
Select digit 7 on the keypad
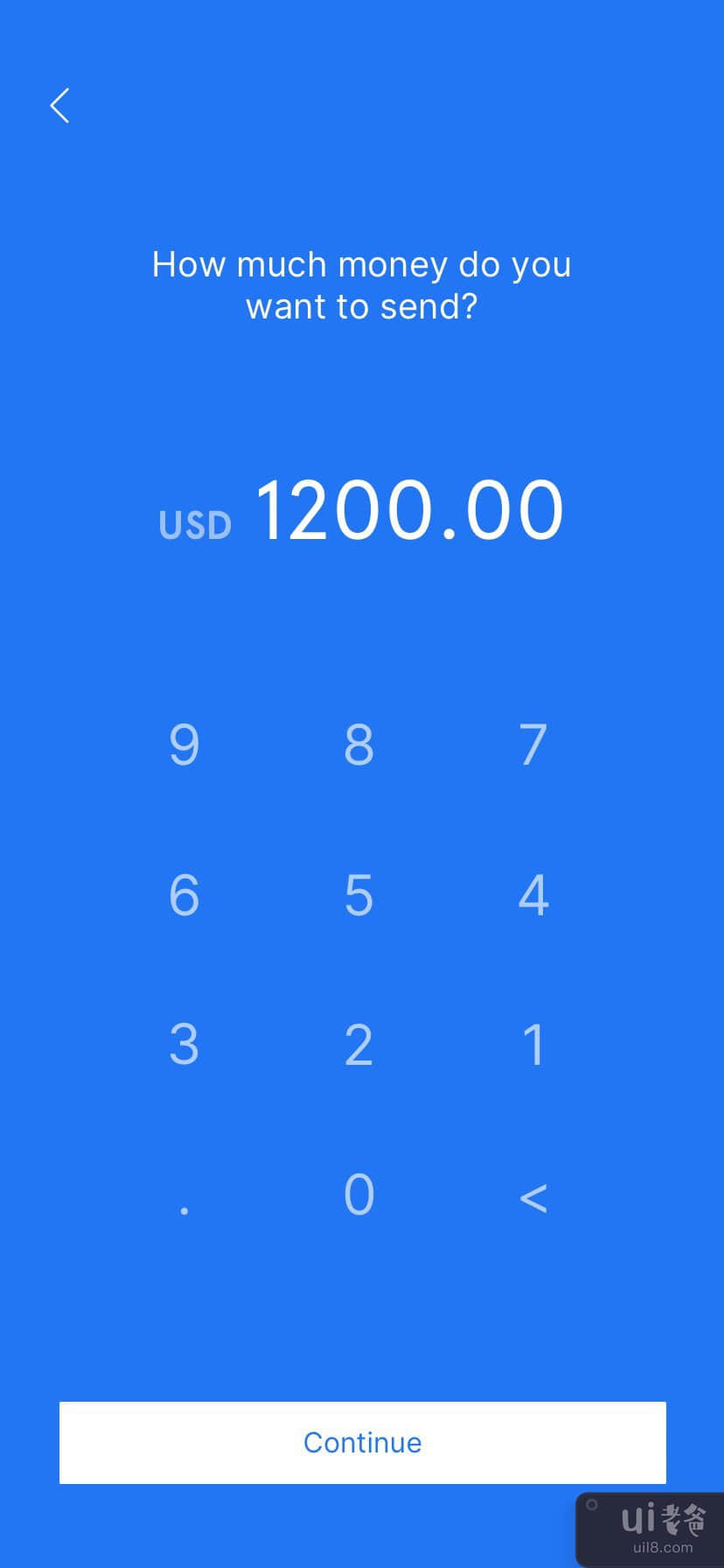pyautogui.click(x=533, y=745)
